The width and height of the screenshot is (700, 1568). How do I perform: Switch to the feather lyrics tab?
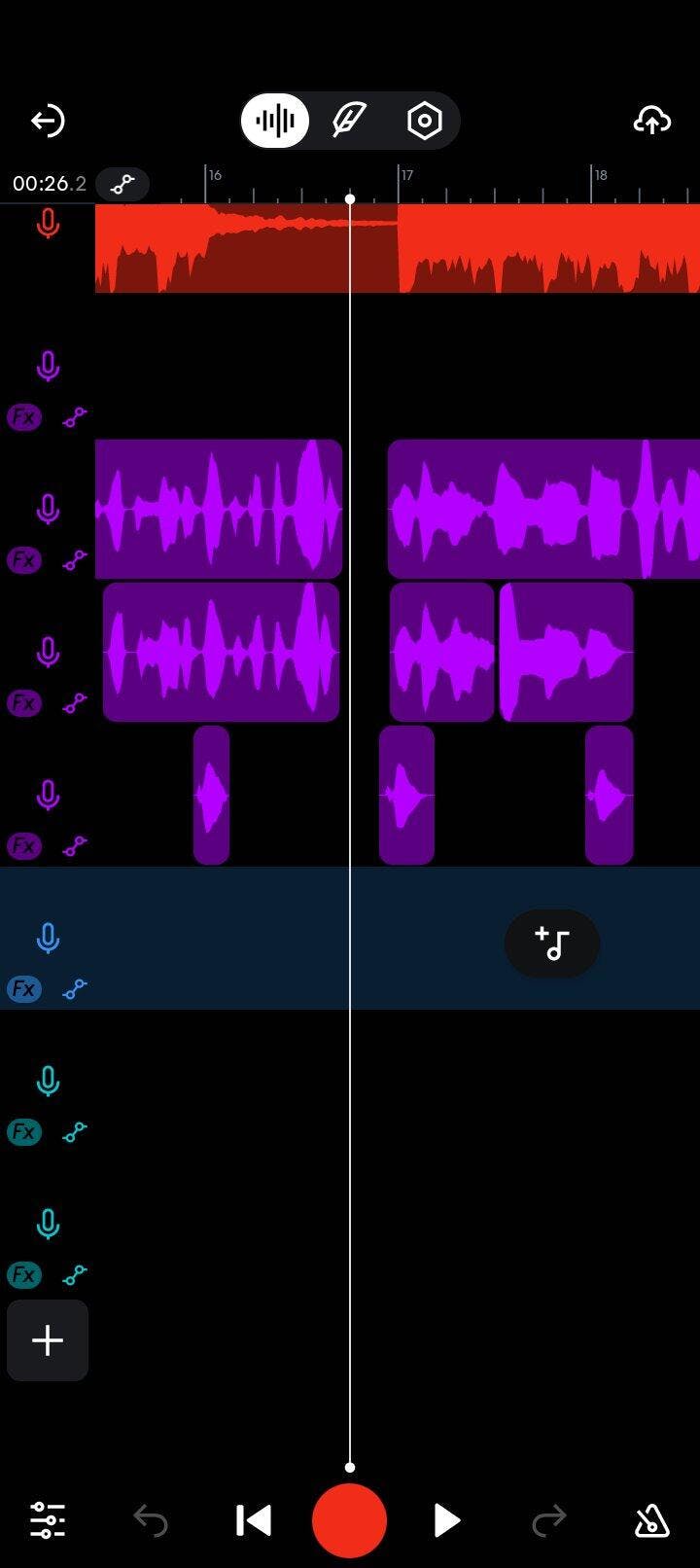(349, 121)
